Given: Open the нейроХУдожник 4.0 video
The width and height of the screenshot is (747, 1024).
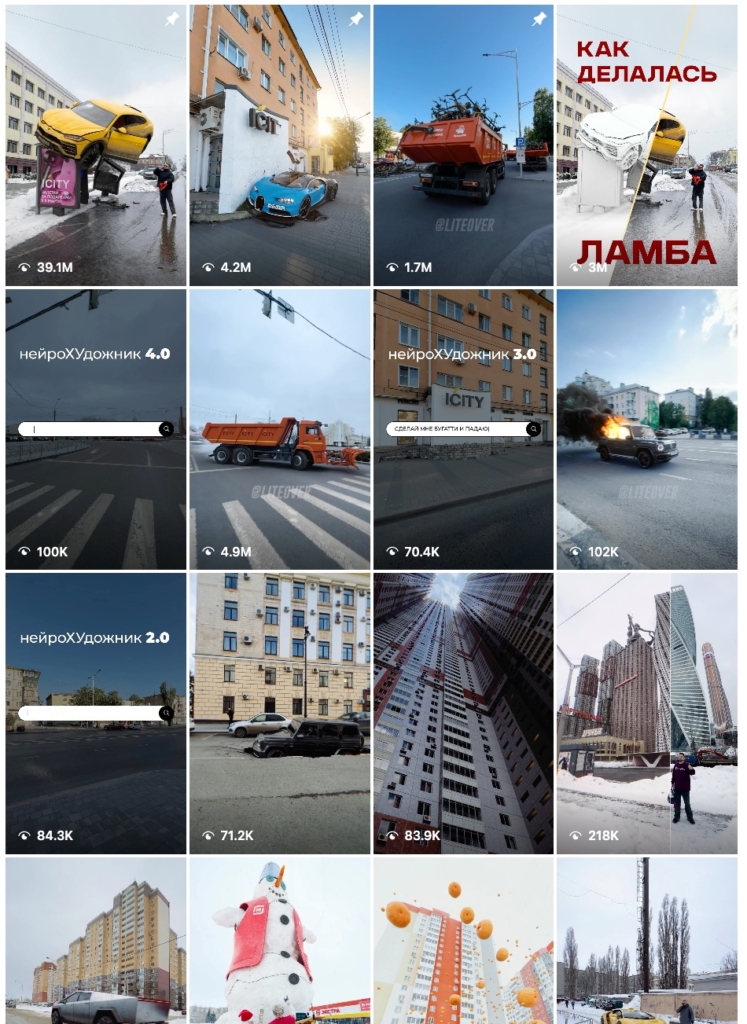Looking at the screenshot, I should (95, 429).
